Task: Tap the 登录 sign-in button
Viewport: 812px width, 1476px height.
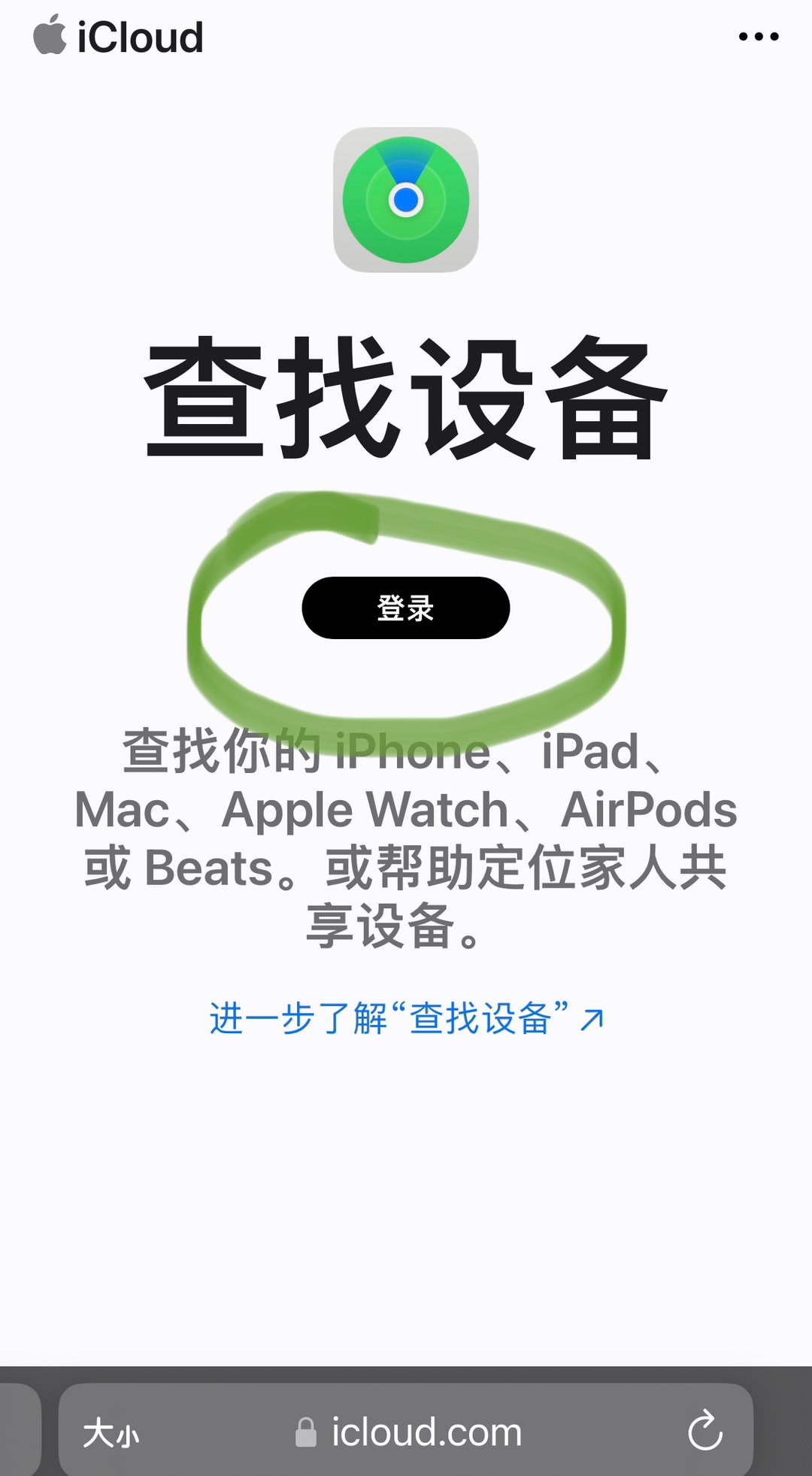Action: pos(405,608)
